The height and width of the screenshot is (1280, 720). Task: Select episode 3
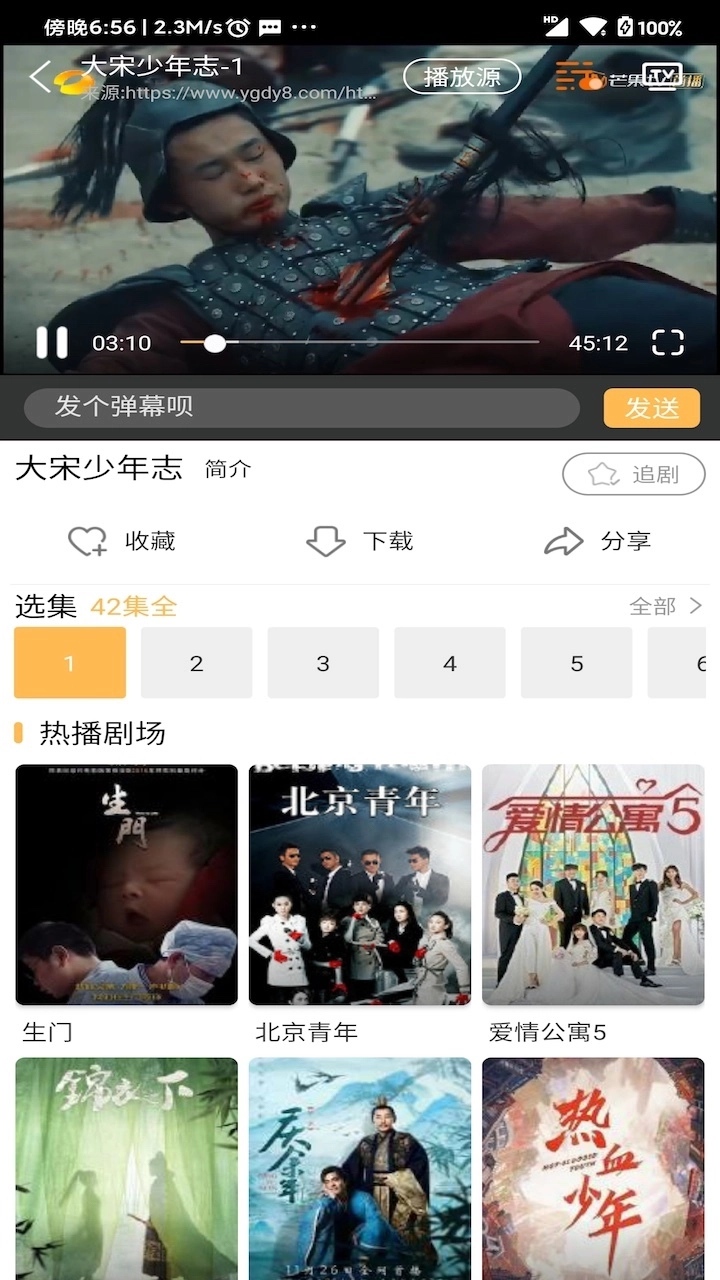coord(323,663)
